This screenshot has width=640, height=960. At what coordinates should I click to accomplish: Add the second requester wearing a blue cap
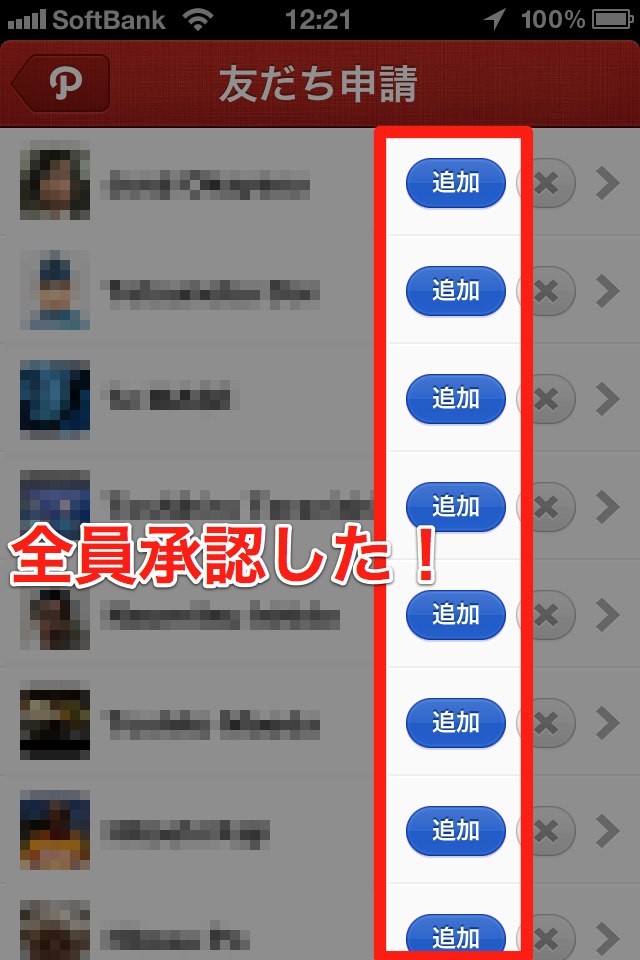tap(455, 291)
